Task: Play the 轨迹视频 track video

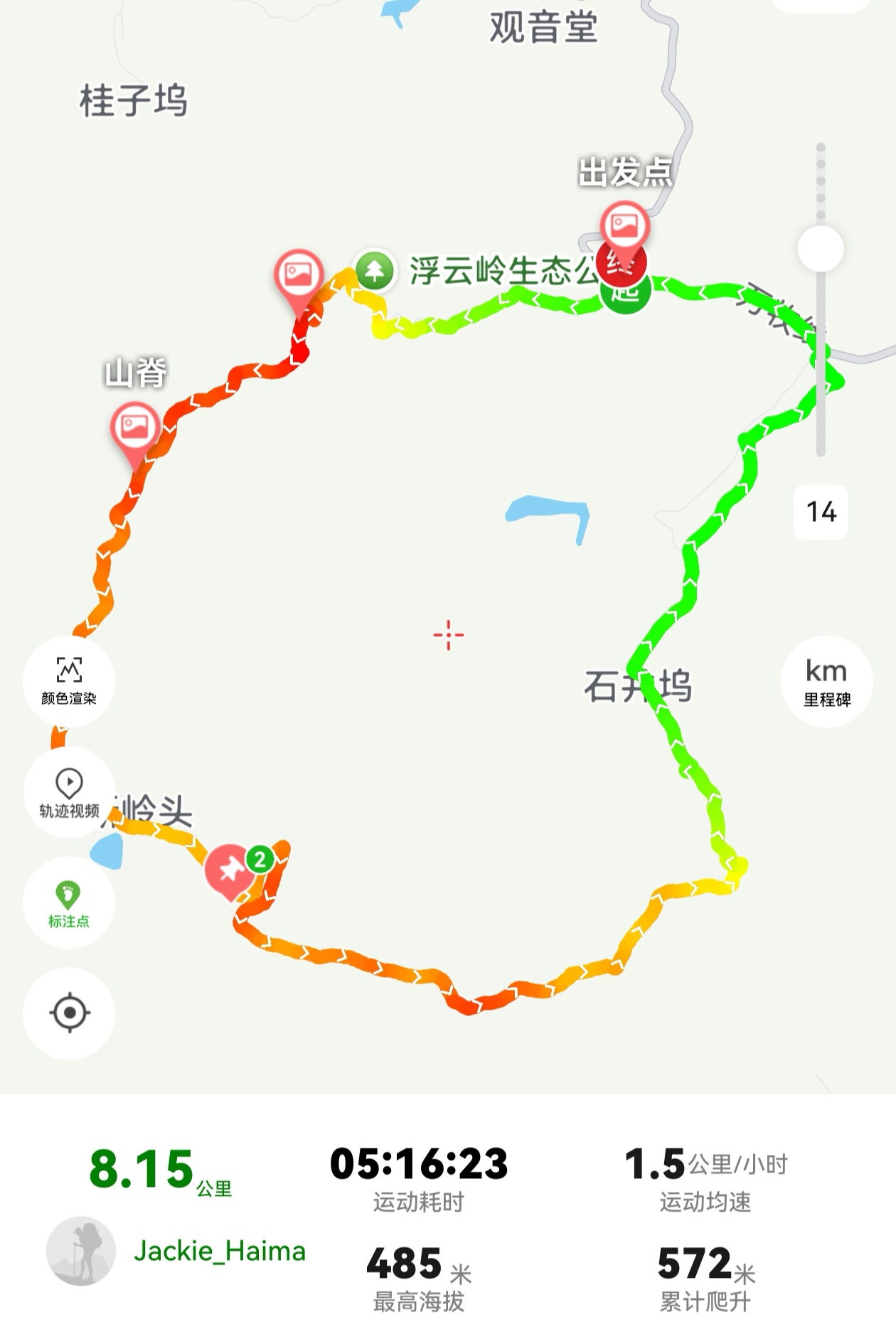Action: (x=69, y=792)
